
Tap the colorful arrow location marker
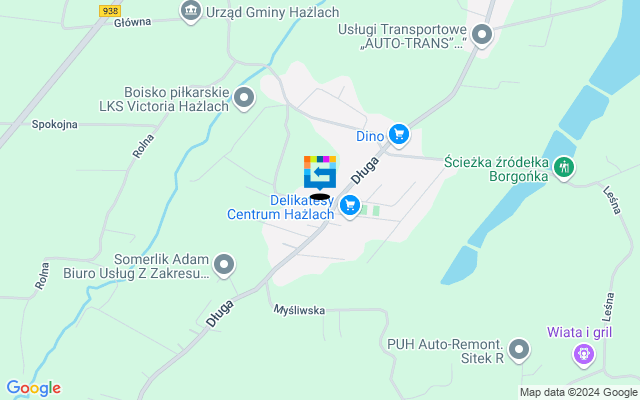(x=320, y=172)
